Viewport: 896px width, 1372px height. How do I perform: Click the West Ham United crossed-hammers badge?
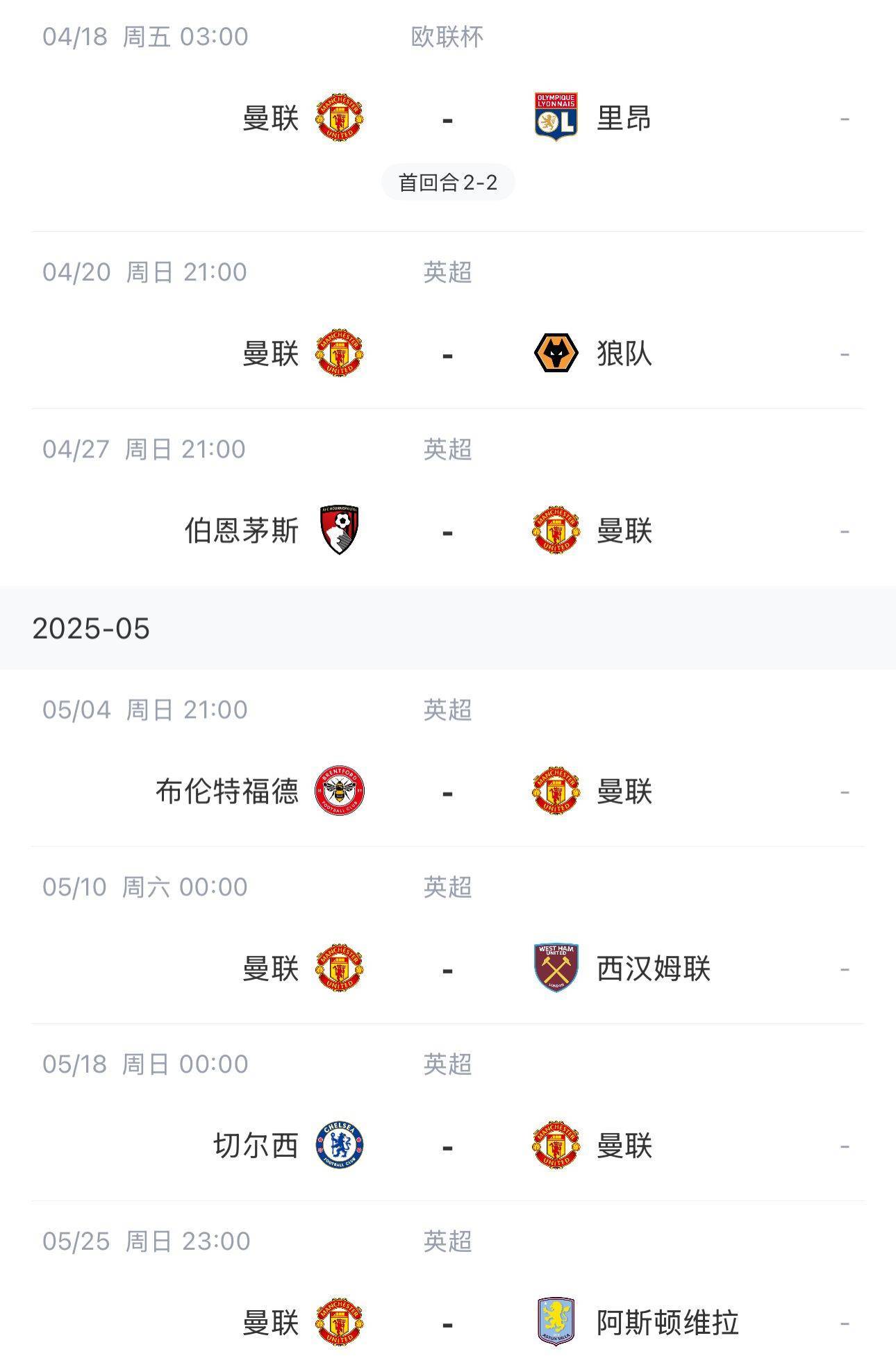tap(555, 964)
